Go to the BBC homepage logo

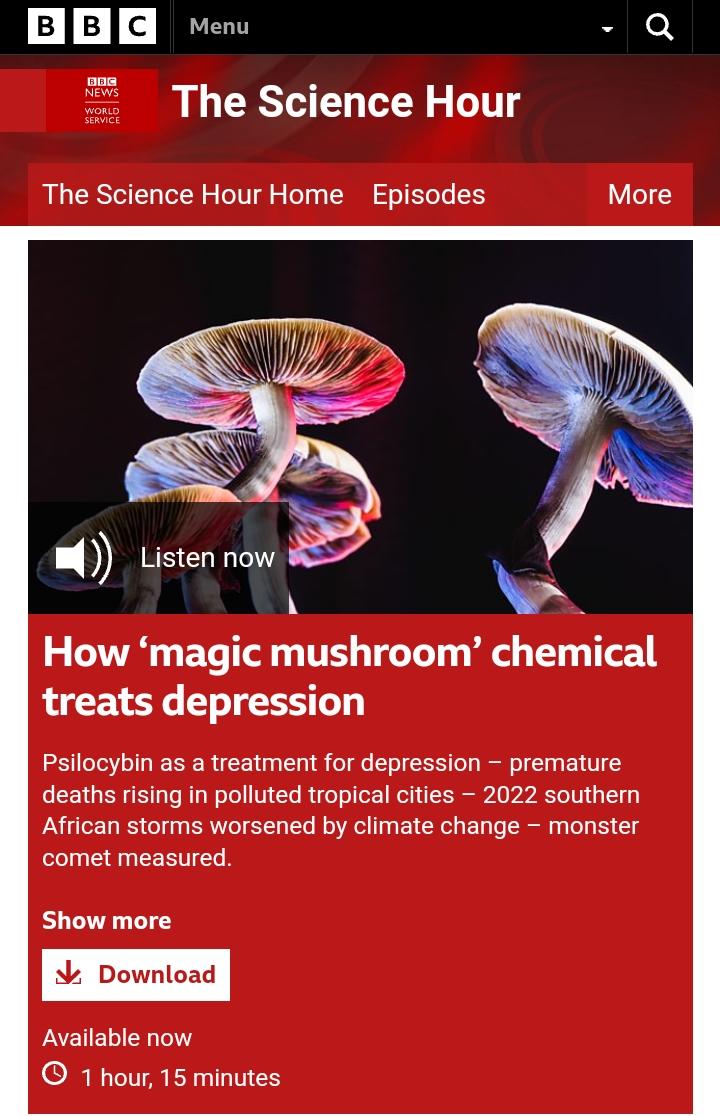tap(92, 27)
